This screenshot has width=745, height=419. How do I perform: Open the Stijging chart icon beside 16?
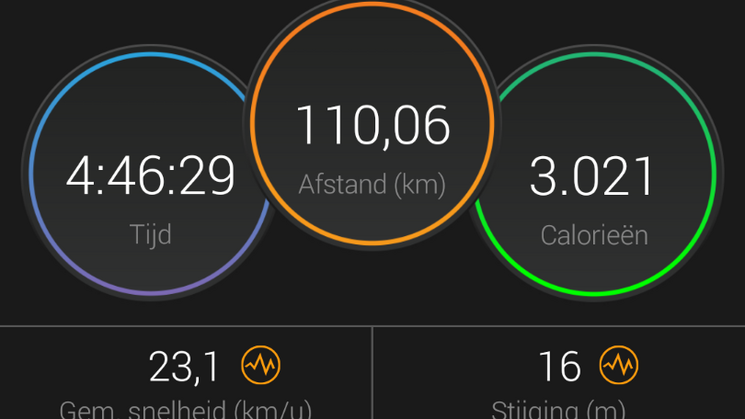618,366
